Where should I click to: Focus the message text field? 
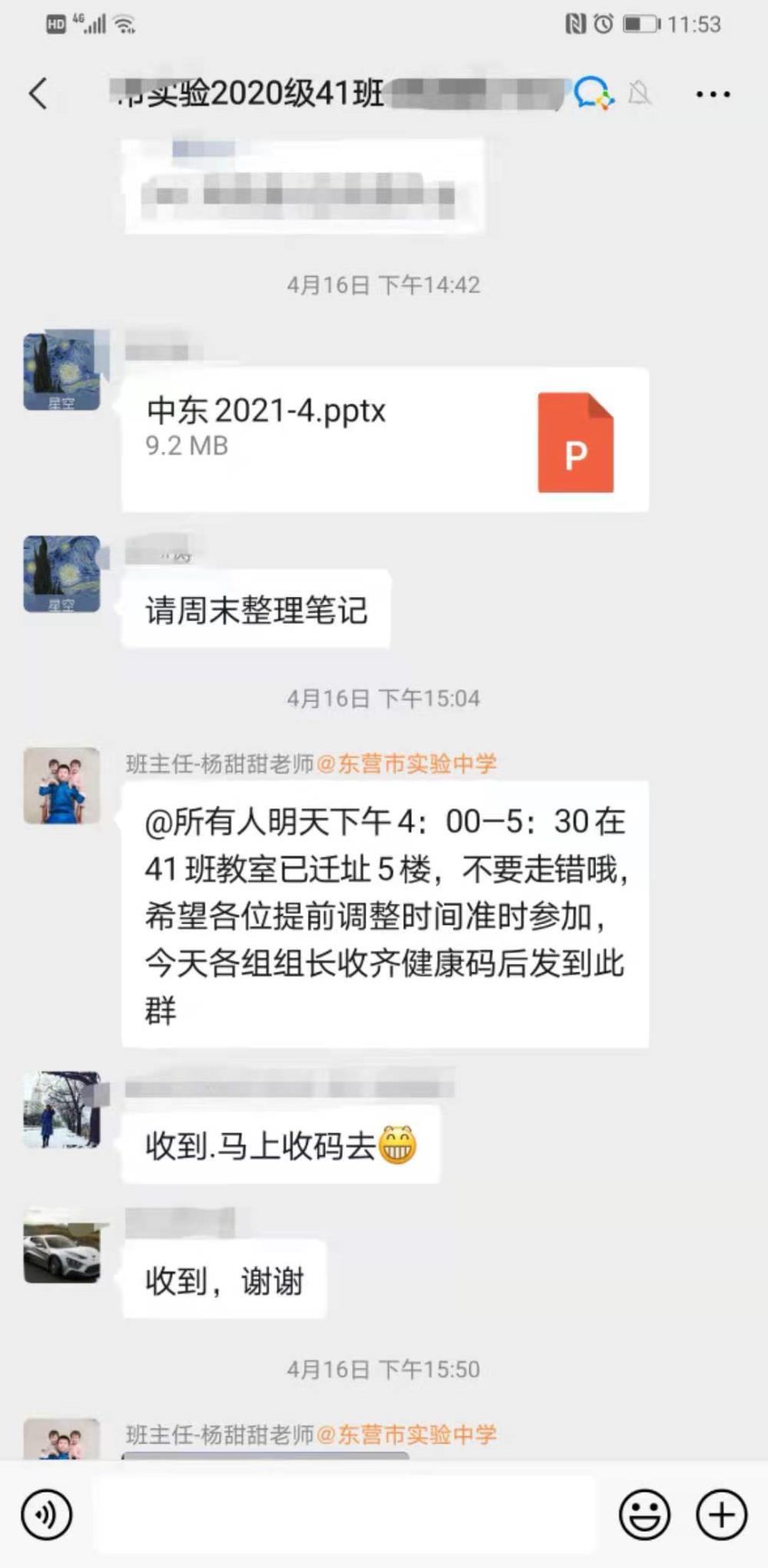pyautogui.click(x=344, y=1514)
